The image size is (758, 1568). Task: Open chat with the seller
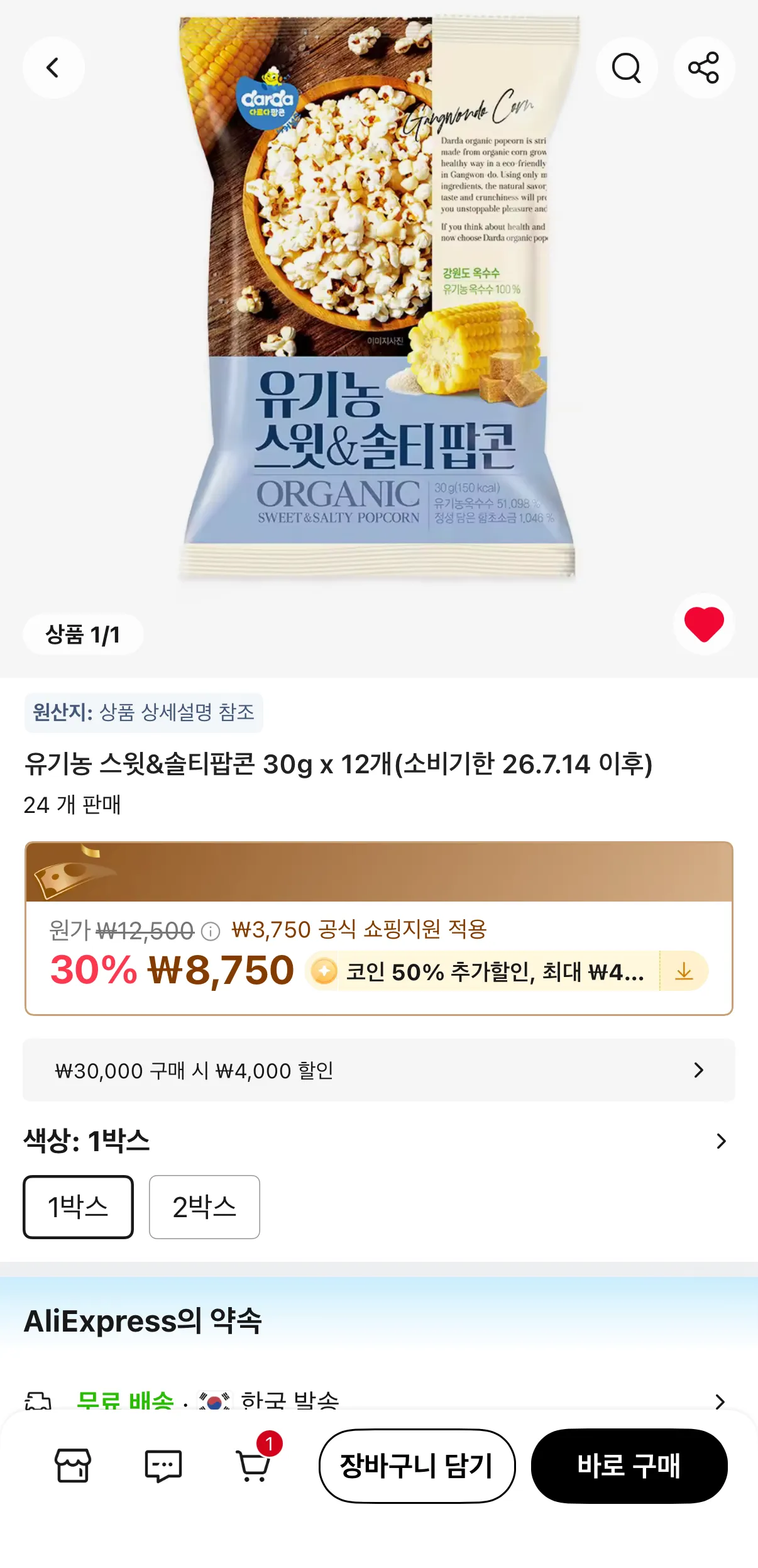pos(163,1466)
